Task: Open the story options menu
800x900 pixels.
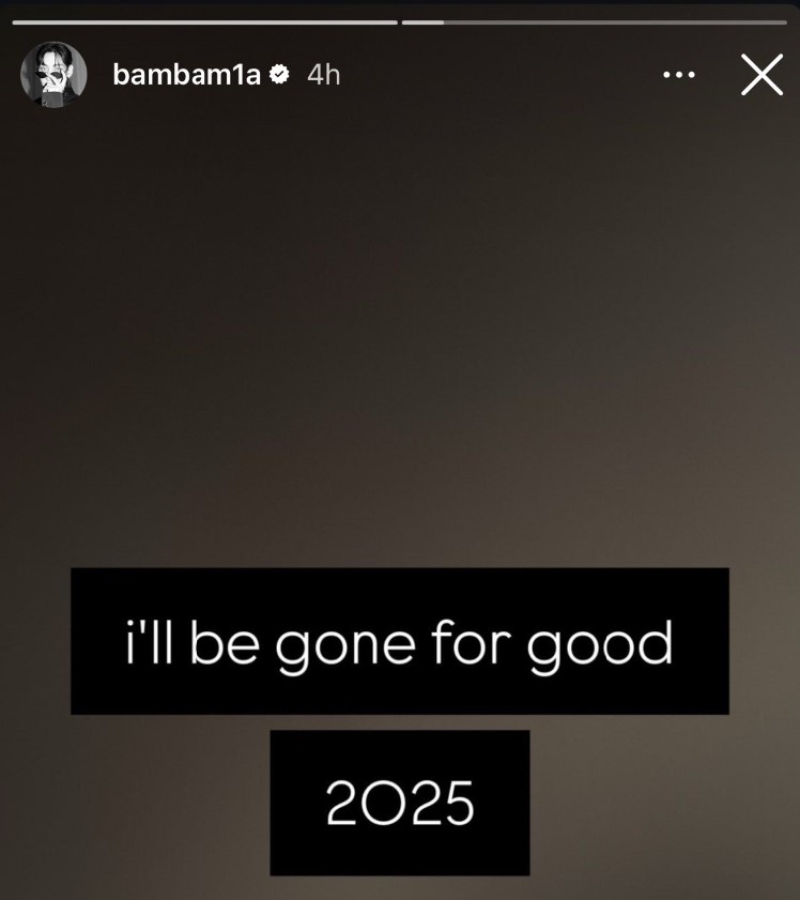Action: pyautogui.click(x=679, y=75)
